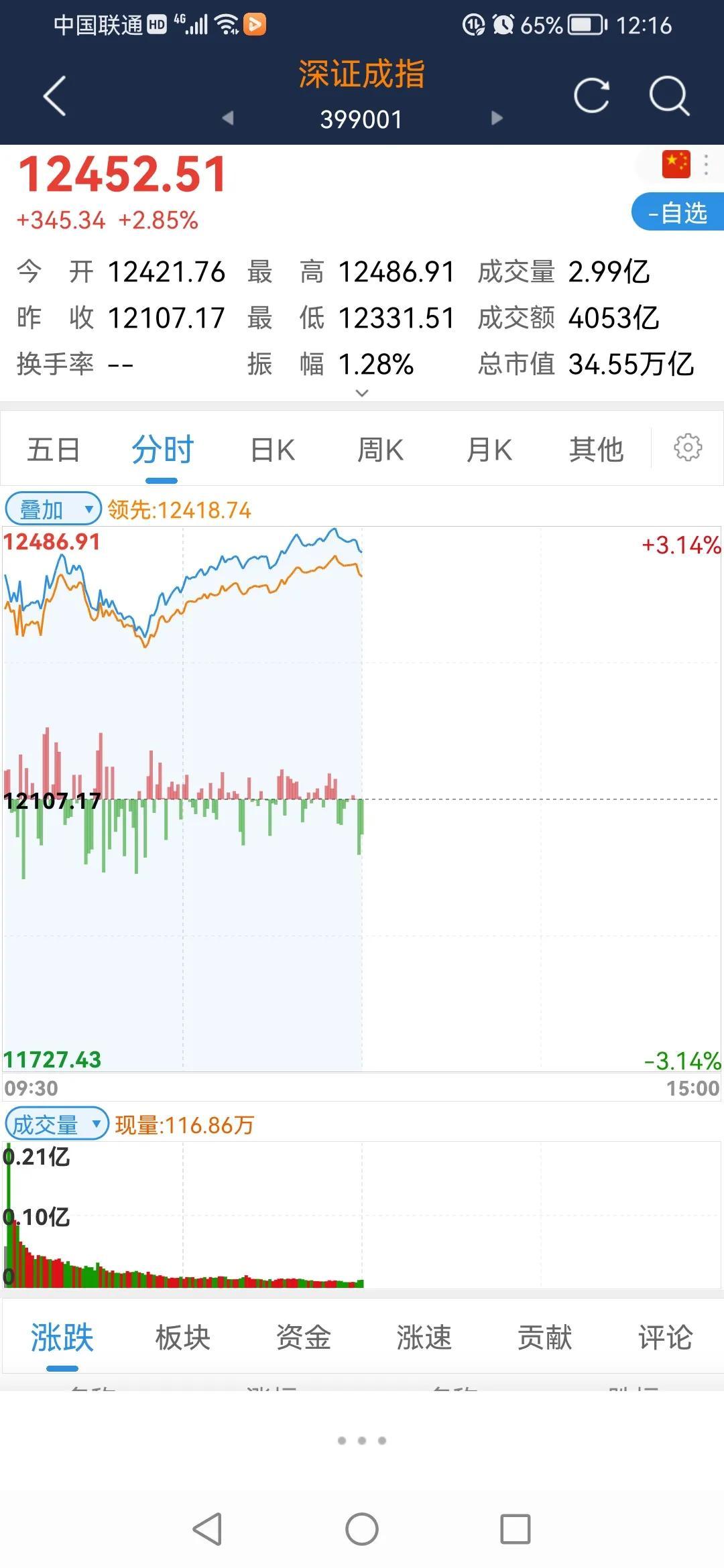The height and width of the screenshot is (1568, 724).
Task: Tap the previous stock arrow beside 399001
Action: [228, 117]
